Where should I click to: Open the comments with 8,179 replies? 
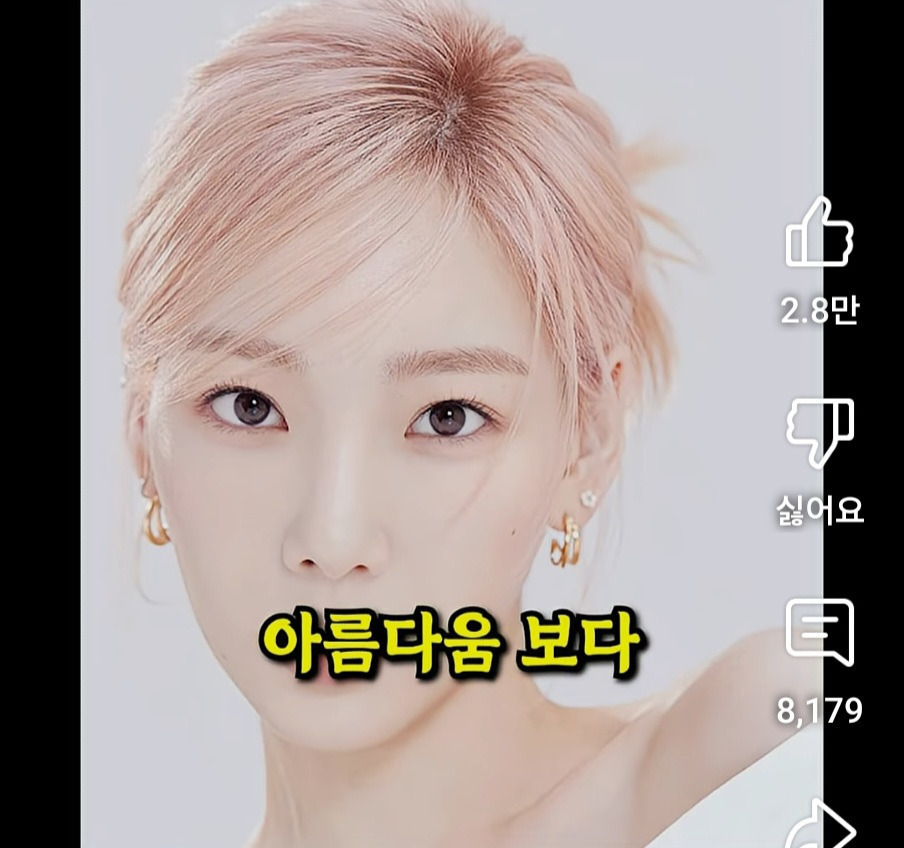819,631
